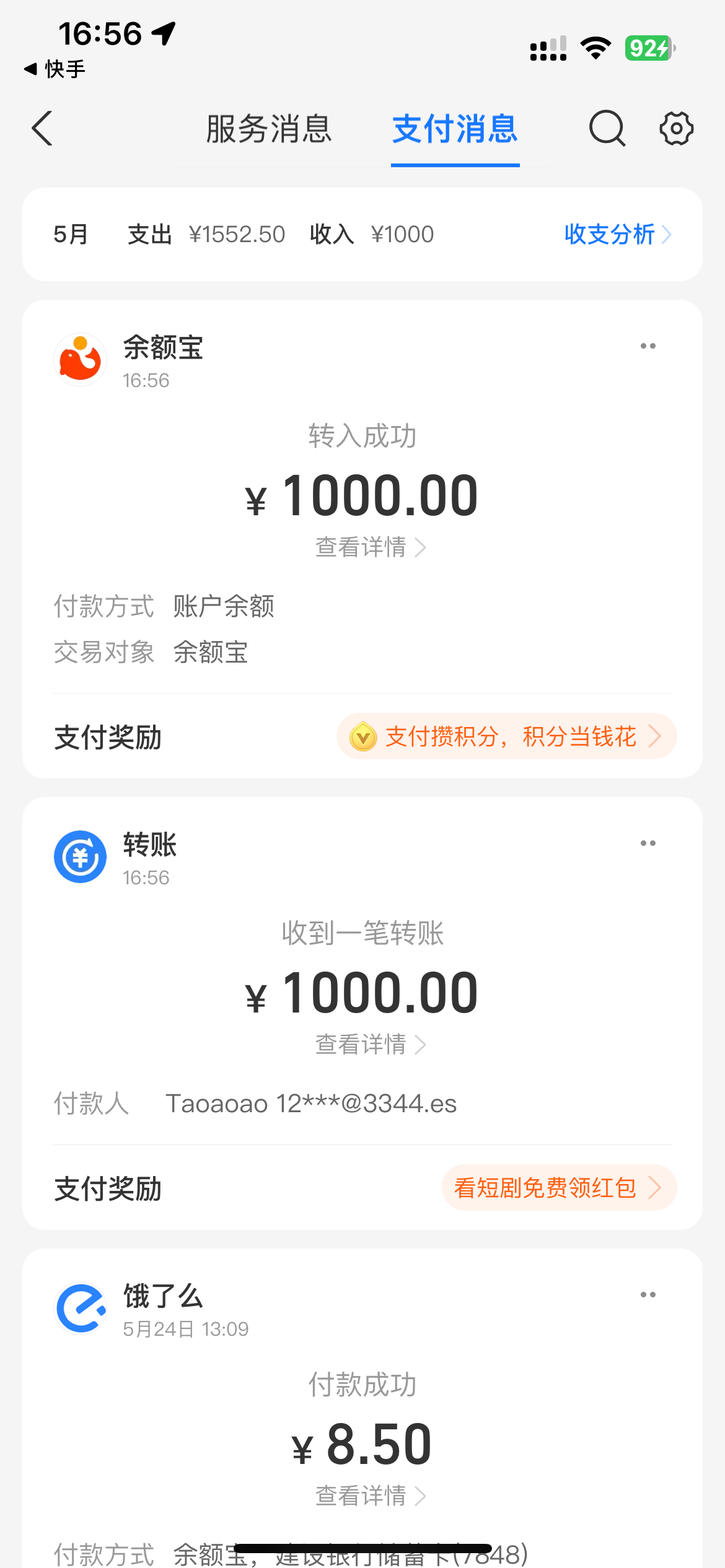Go back using the top-left arrow

(x=42, y=129)
